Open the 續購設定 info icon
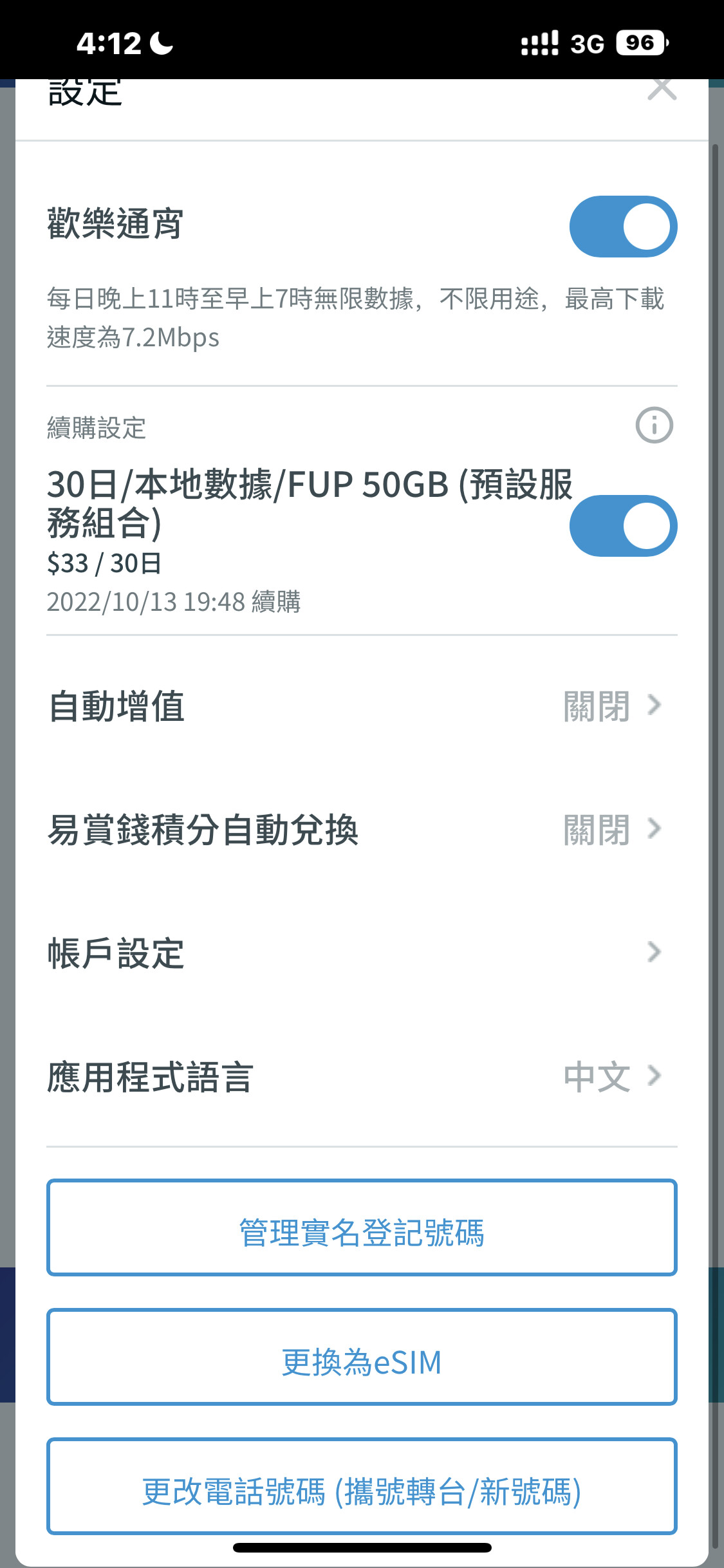 654,425
